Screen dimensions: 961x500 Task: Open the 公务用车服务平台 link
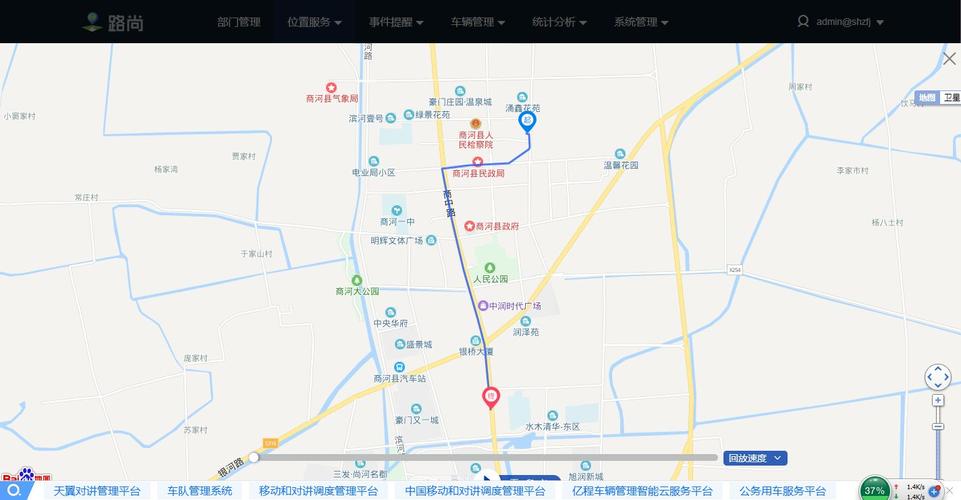pyautogui.click(x=783, y=491)
